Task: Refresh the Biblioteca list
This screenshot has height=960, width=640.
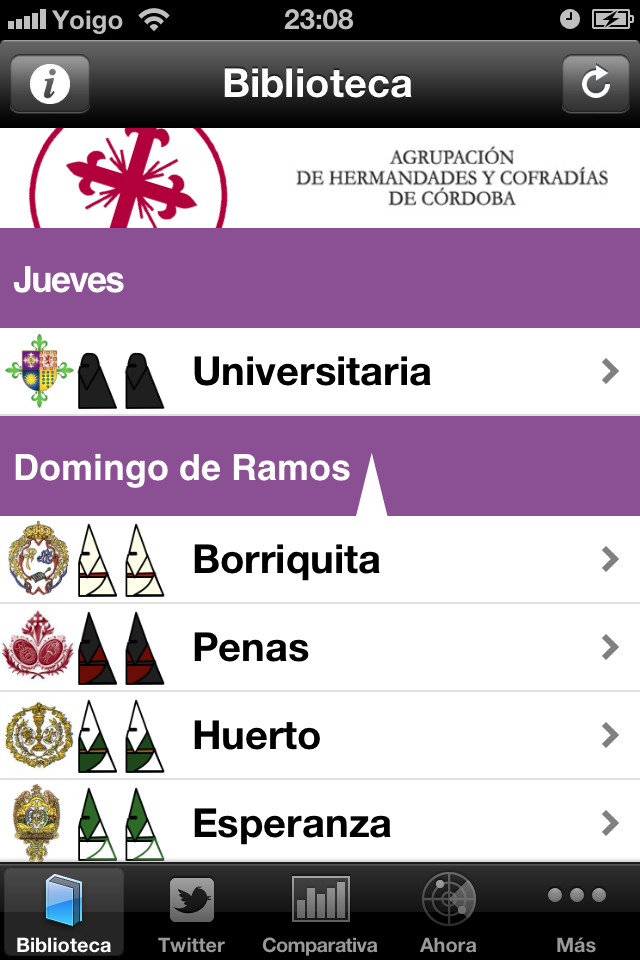Action: click(x=595, y=84)
